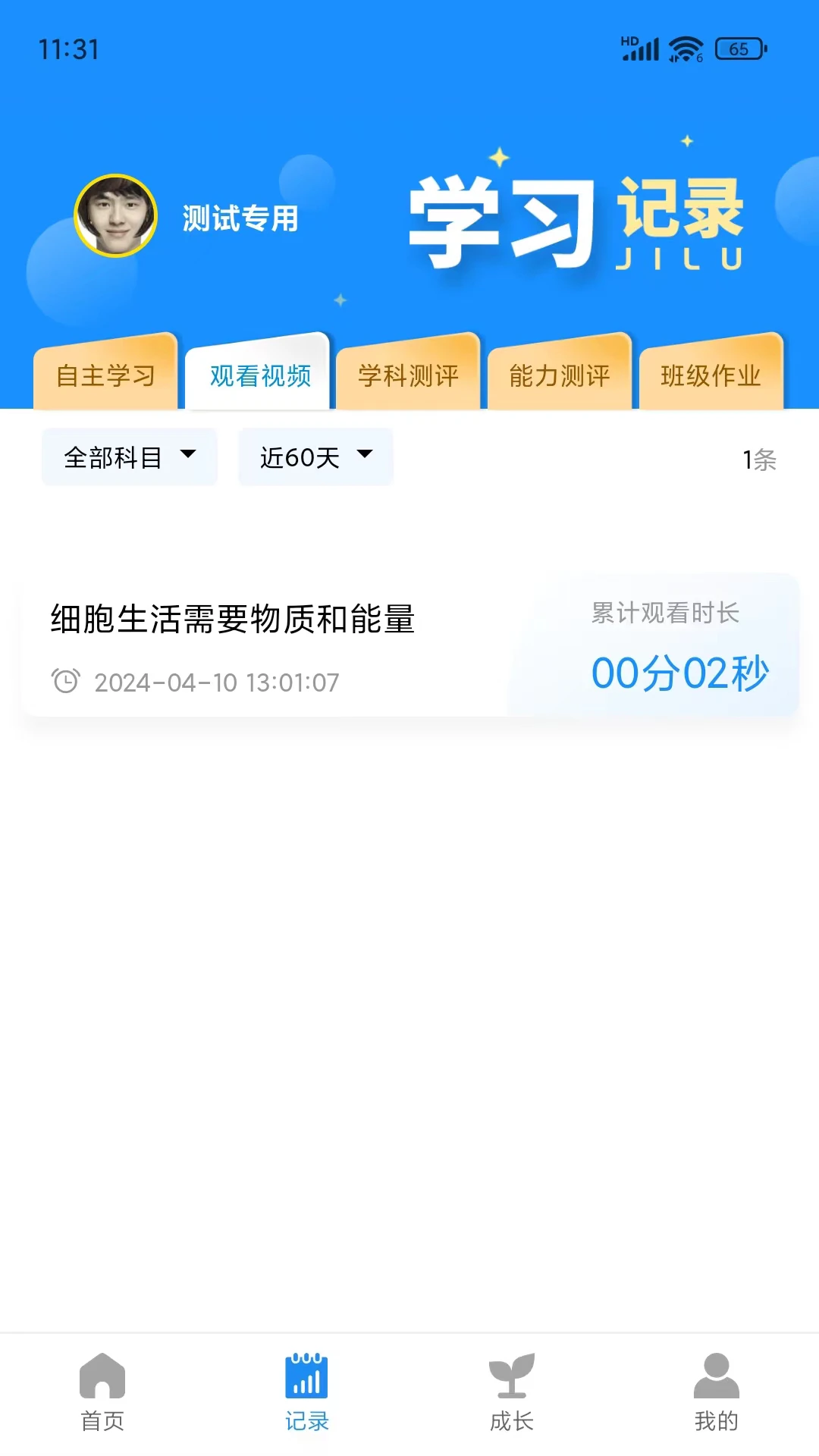Click the 测试专用 username text

click(x=240, y=219)
